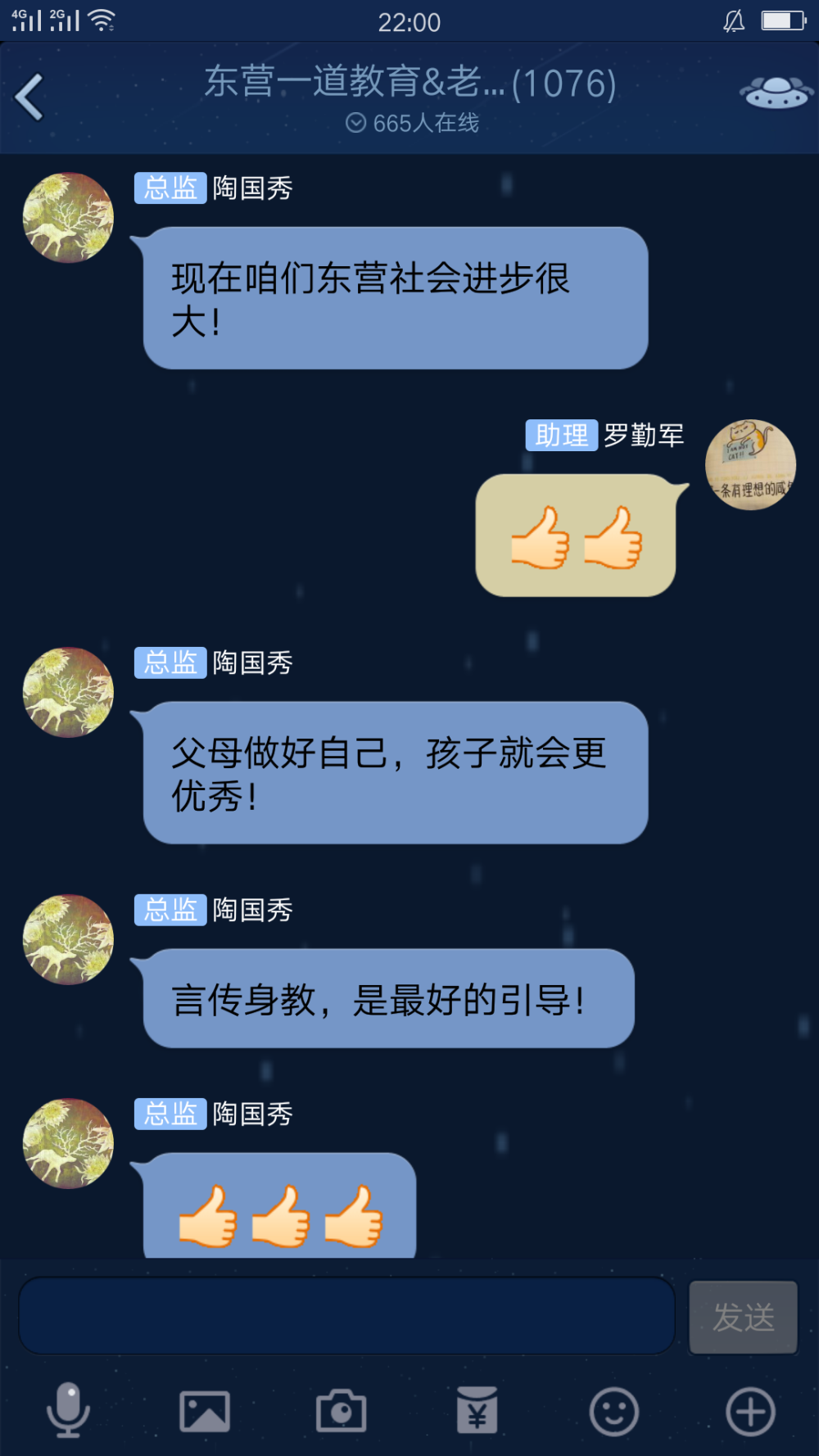Open more options with the plus icon
The image size is (819, 1456).
pyautogui.click(x=750, y=1412)
